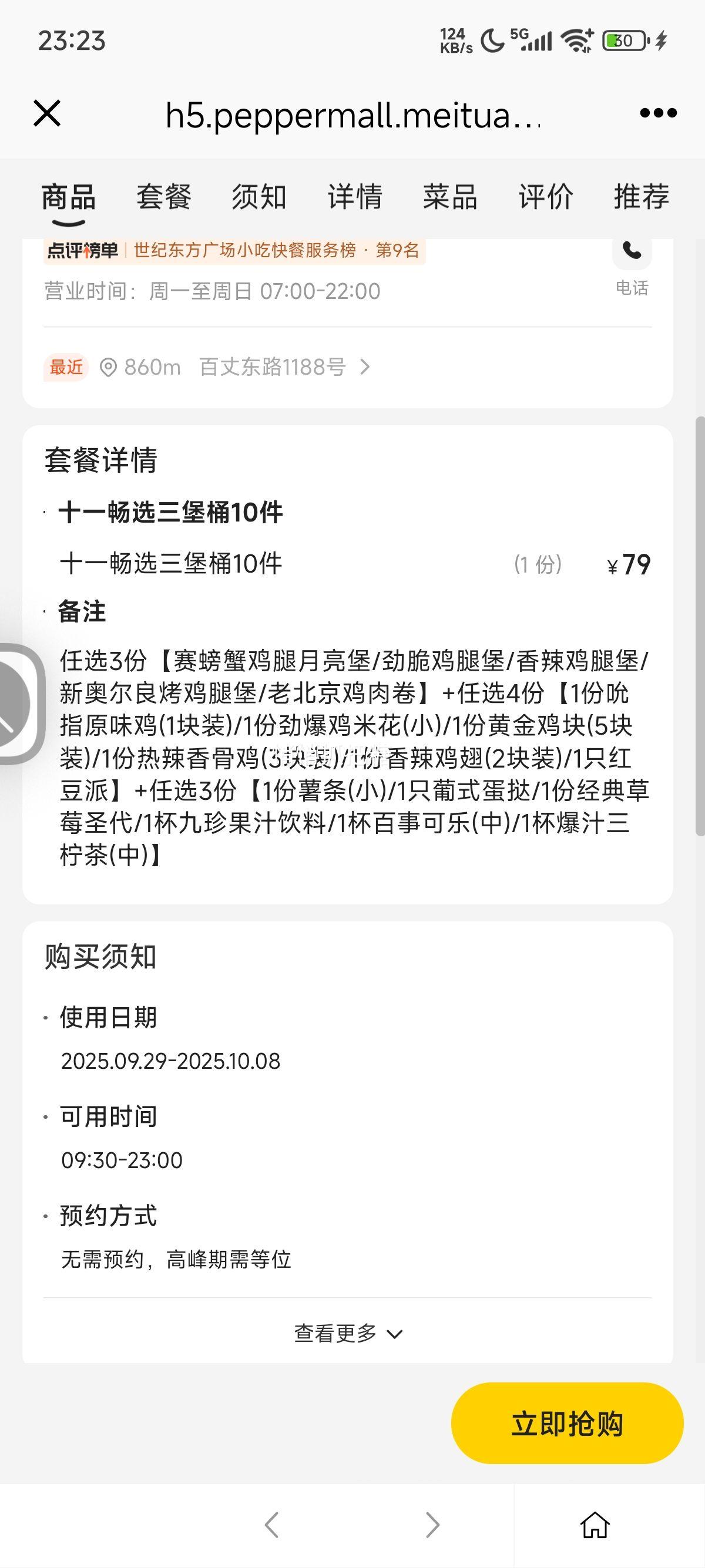
Task: Tap 立即抢购 to buy now
Action: click(x=567, y=1424)
